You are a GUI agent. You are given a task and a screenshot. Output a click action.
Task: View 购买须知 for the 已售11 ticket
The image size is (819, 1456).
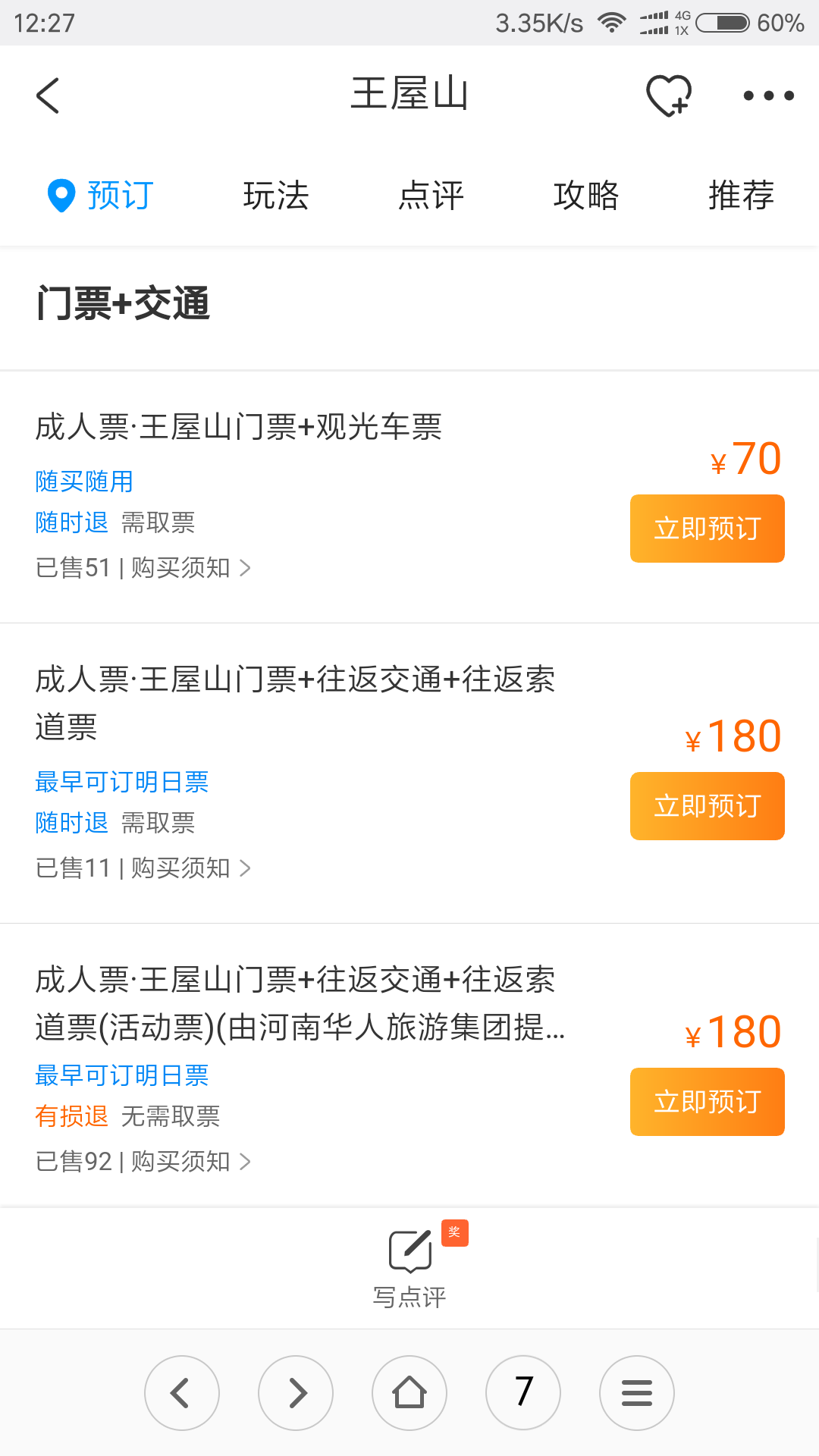190,868
